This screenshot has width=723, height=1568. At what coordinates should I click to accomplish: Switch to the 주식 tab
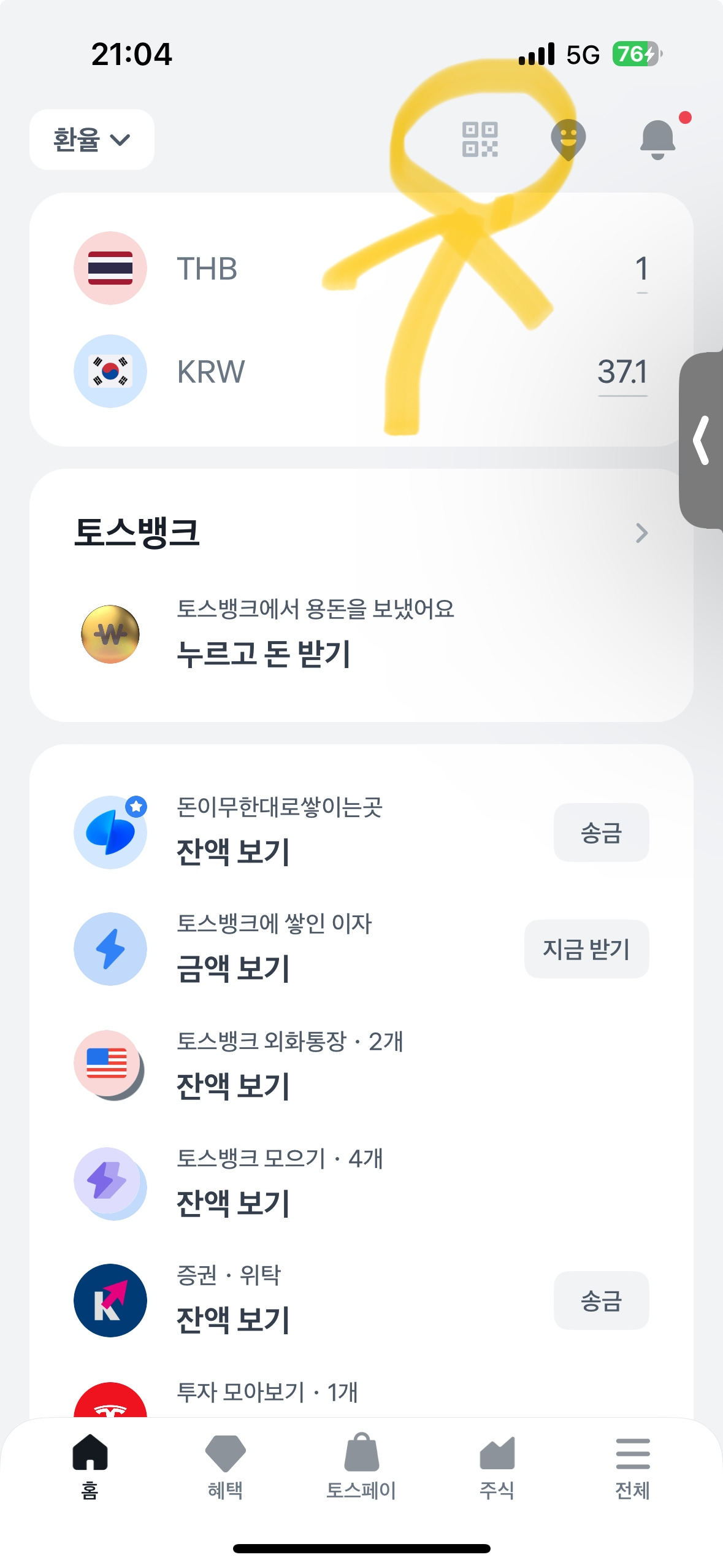[x=497, y=1466]
